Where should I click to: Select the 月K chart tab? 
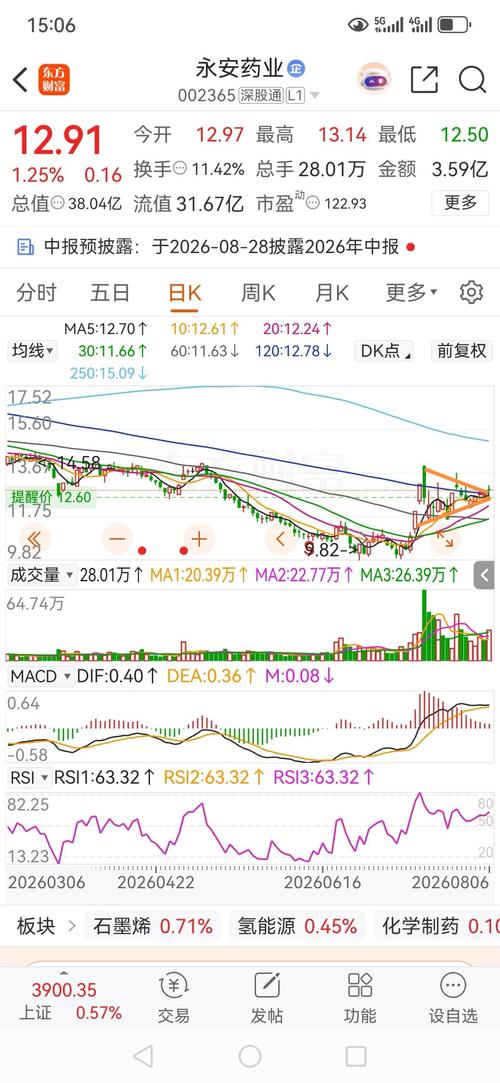[331, 293]
